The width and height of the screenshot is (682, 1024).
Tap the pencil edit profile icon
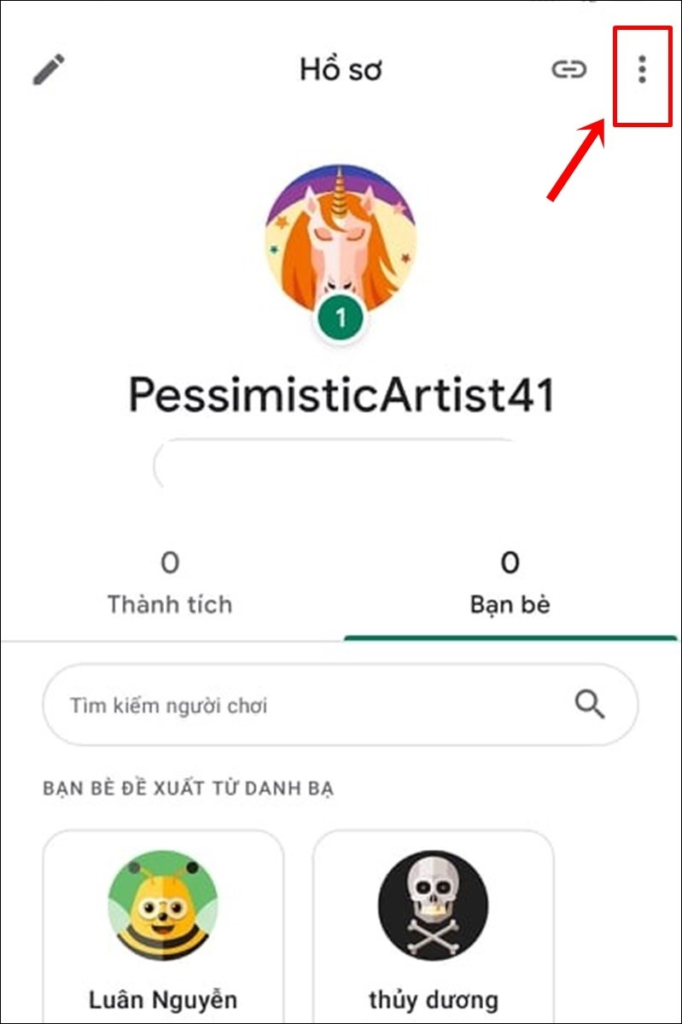coord(48,70)
